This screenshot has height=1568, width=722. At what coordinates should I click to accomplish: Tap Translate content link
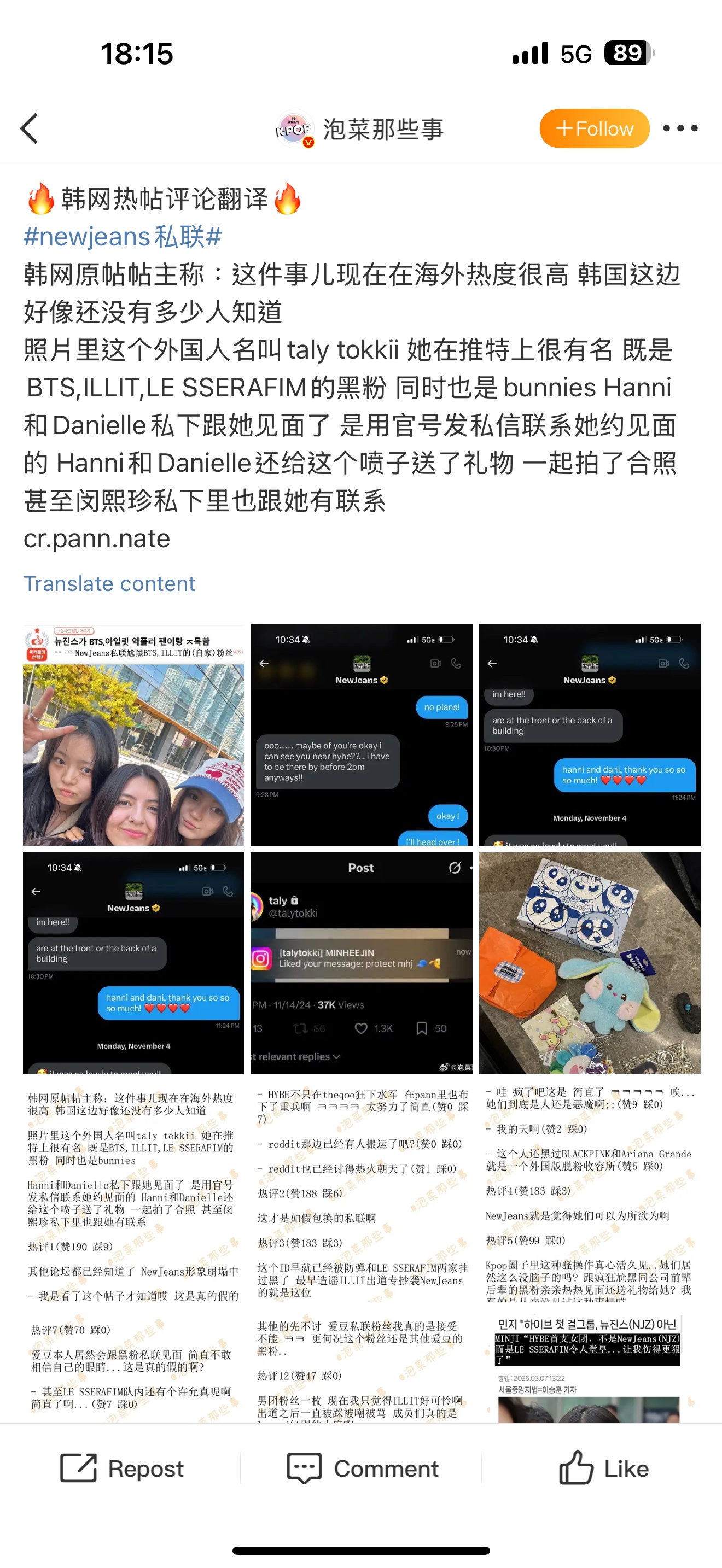(x=109, y=584)
